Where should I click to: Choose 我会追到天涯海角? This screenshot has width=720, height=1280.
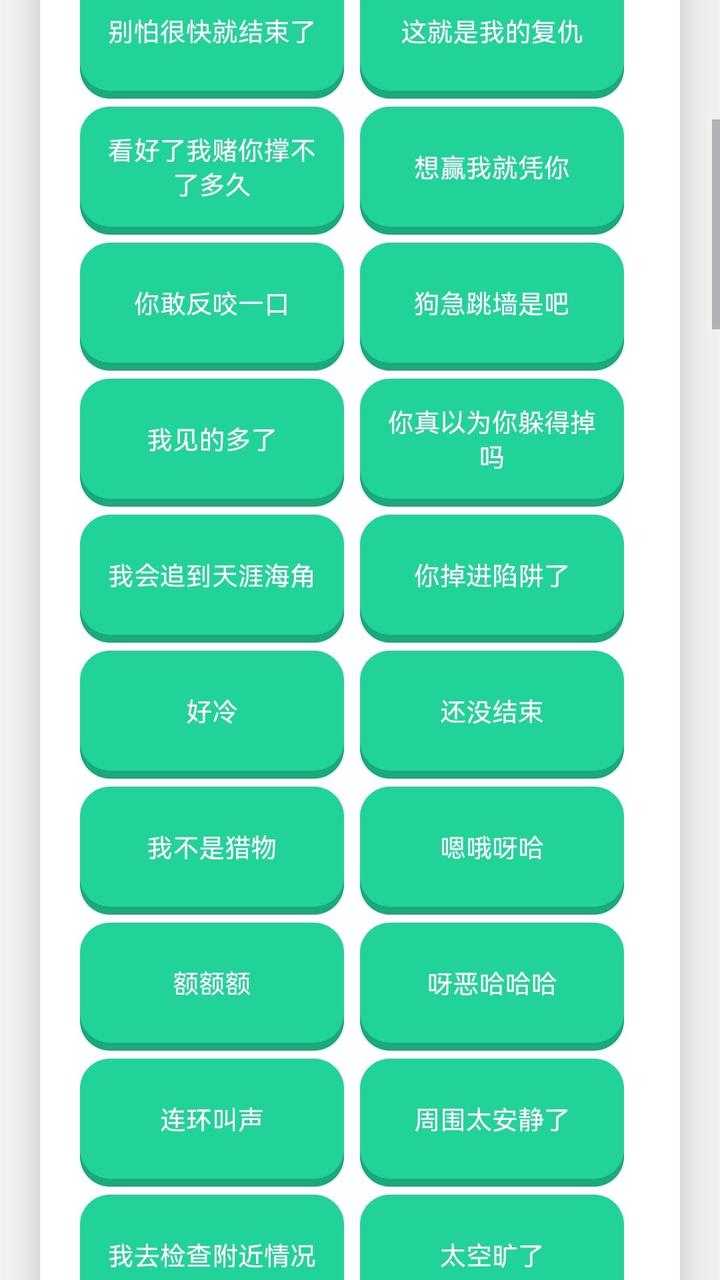[212, 576]
